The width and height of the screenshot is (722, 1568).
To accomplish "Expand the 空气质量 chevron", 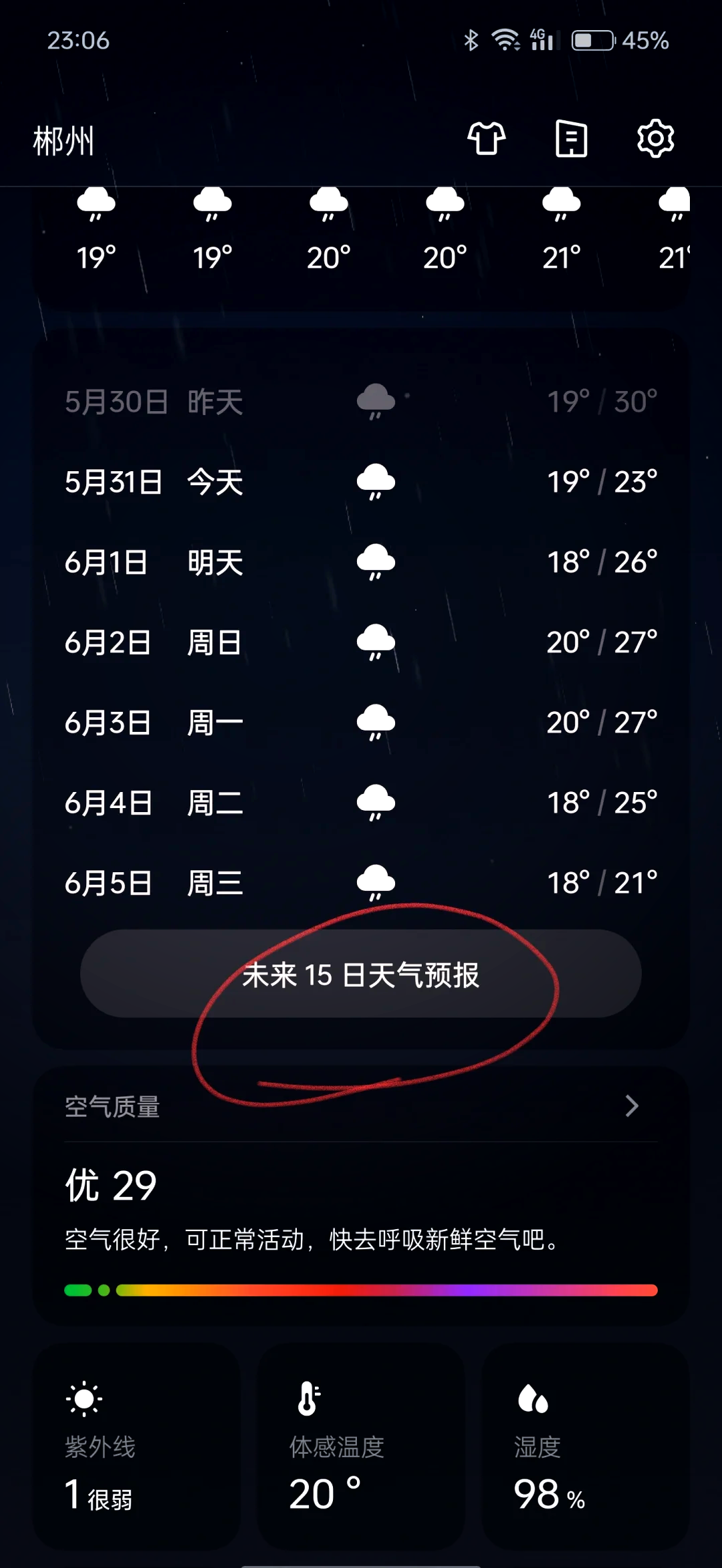I will tap(632, 1106).
